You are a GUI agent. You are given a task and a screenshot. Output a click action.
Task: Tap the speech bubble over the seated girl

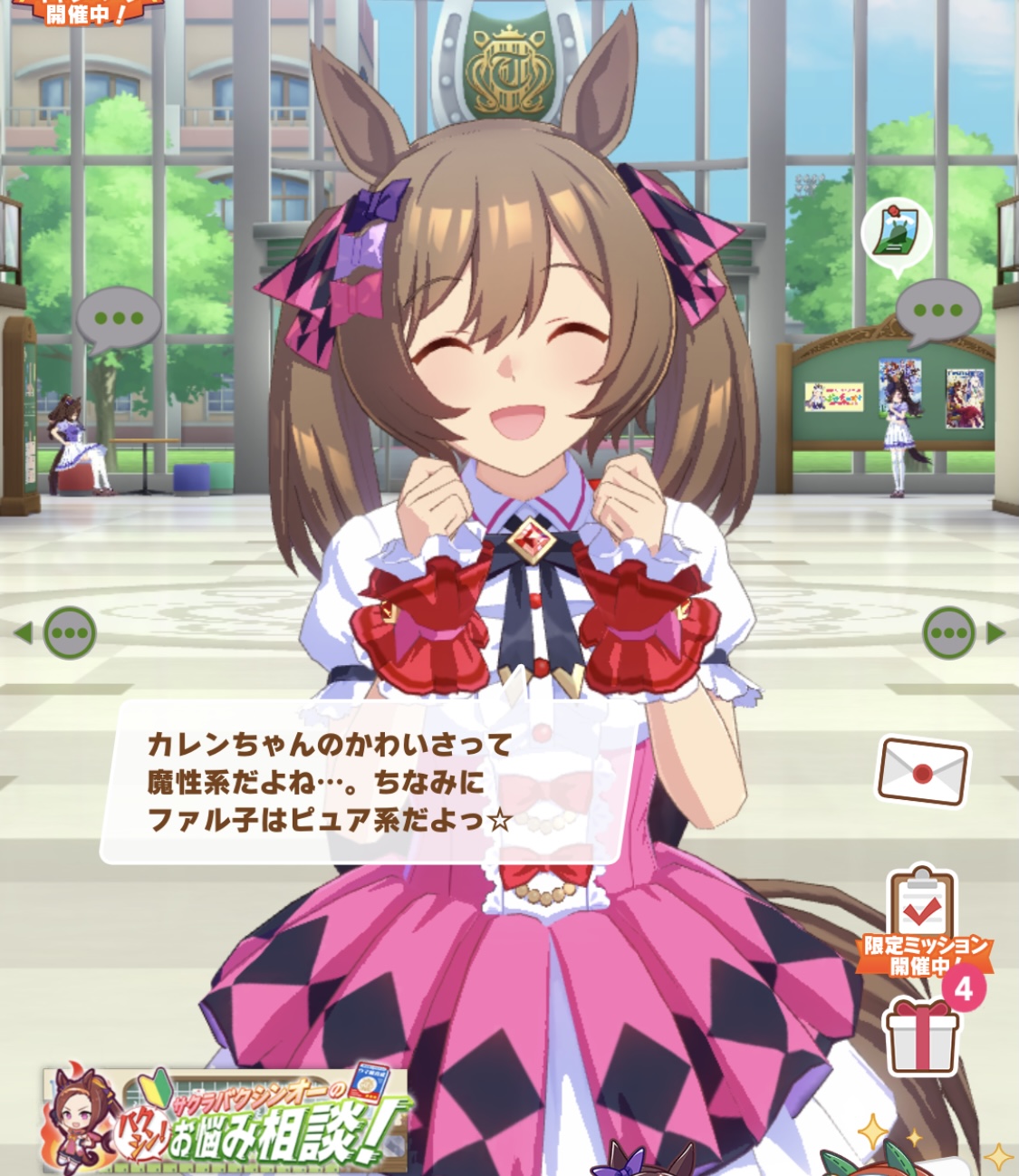pos(119,320)
